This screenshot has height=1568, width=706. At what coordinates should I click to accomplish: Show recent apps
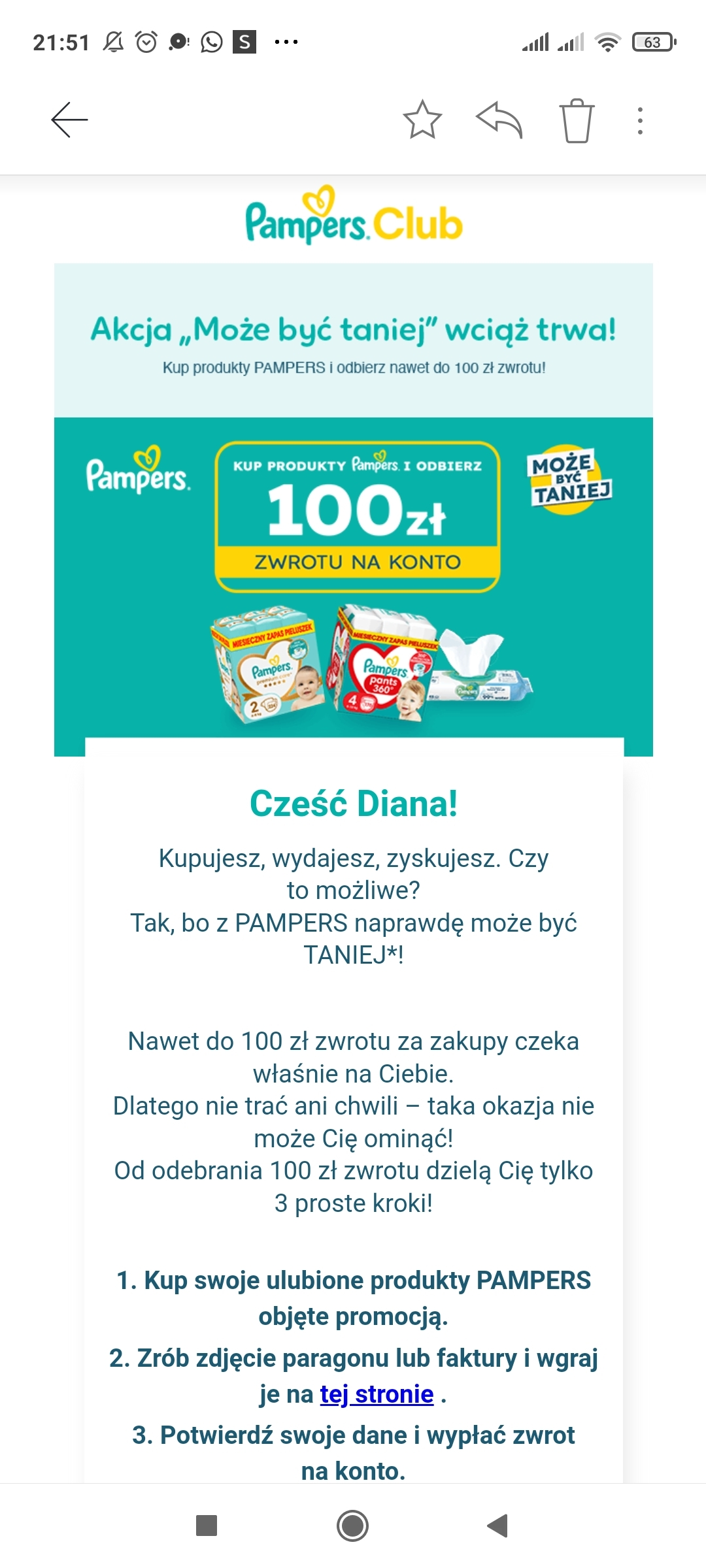click(x=207, y=1526)
